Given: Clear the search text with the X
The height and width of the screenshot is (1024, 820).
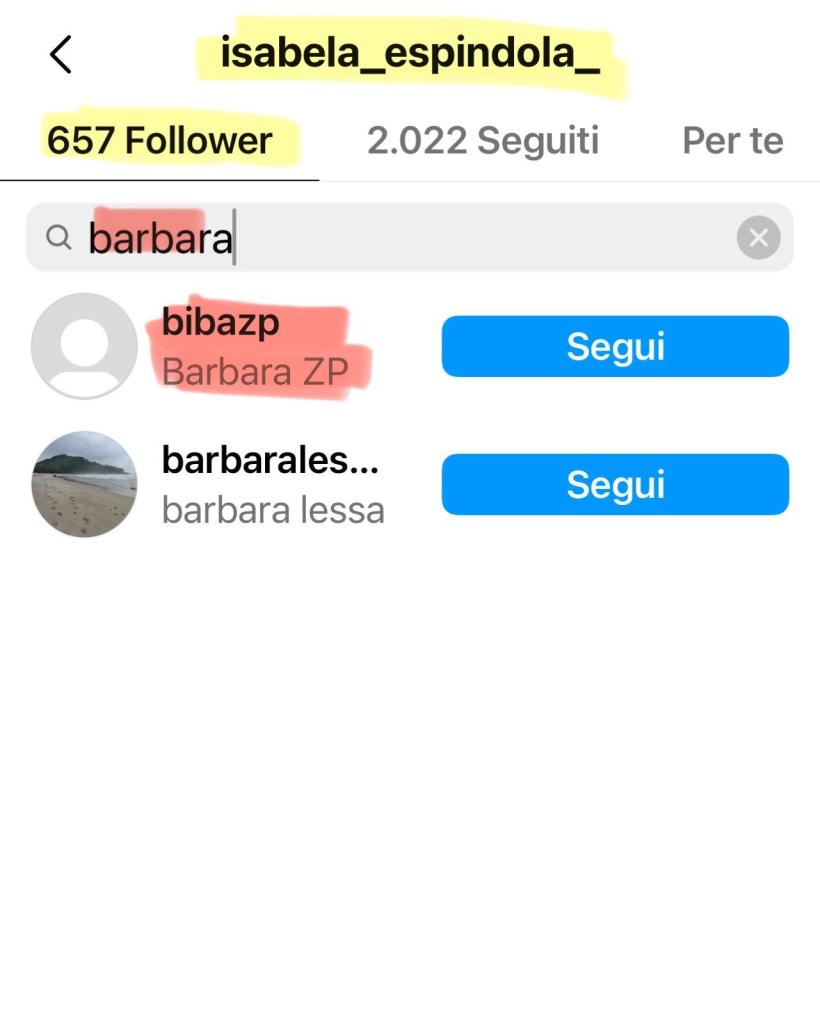Looking at the screenshot, I should [x=758, y=238].
